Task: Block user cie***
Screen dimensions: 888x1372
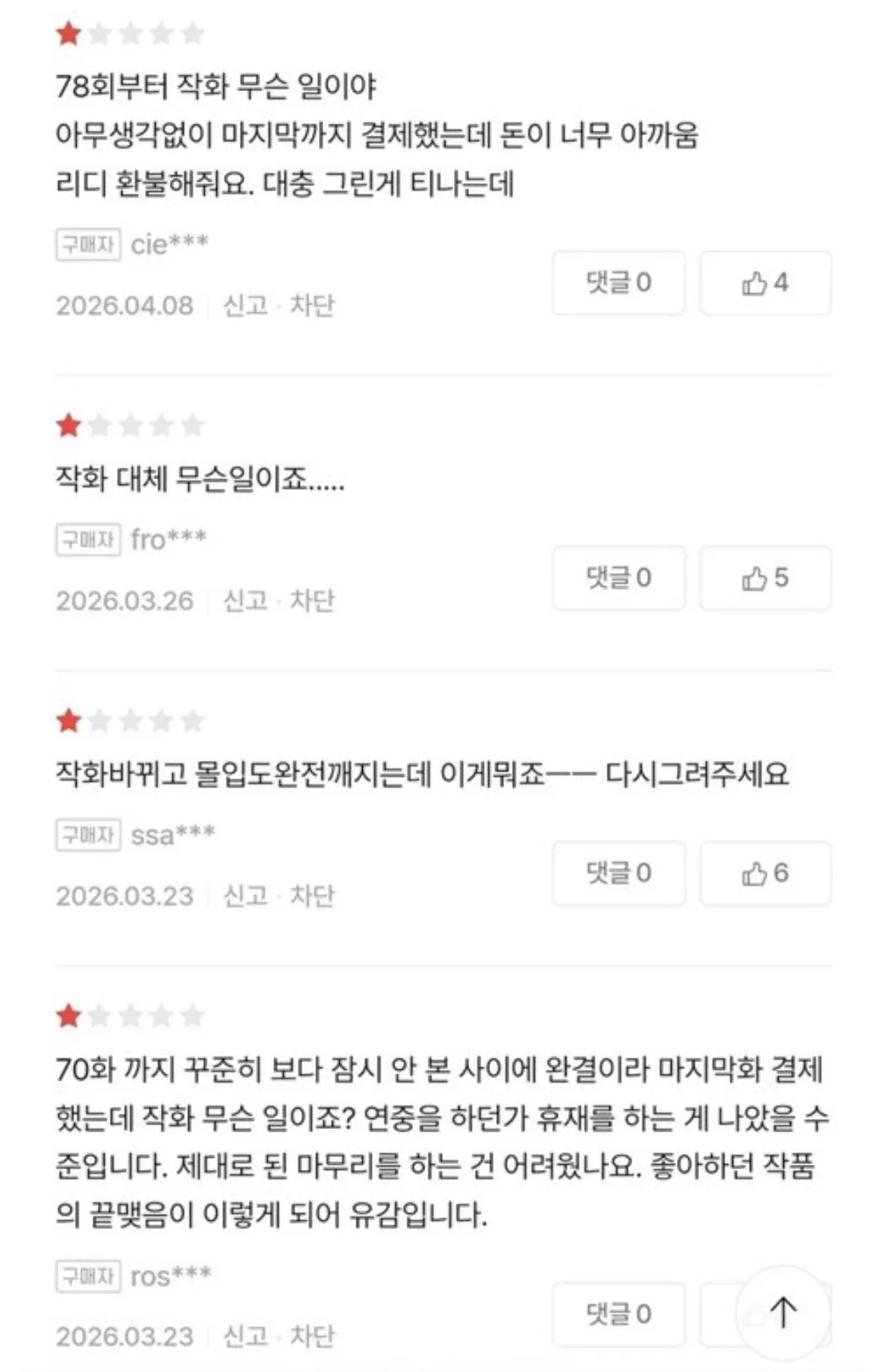Action: point(312,305)
